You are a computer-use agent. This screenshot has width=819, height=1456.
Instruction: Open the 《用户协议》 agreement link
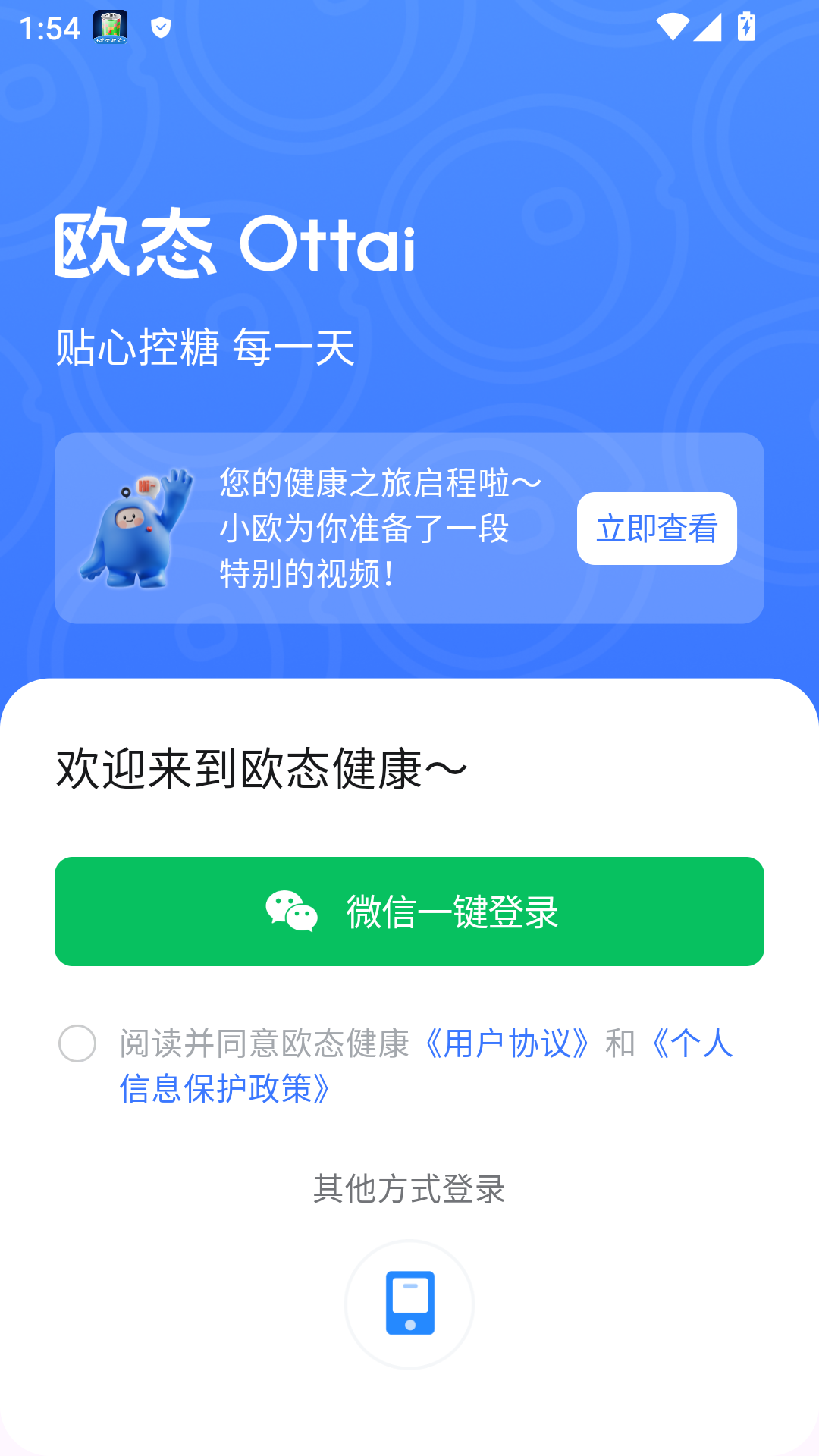[507, 1045]
